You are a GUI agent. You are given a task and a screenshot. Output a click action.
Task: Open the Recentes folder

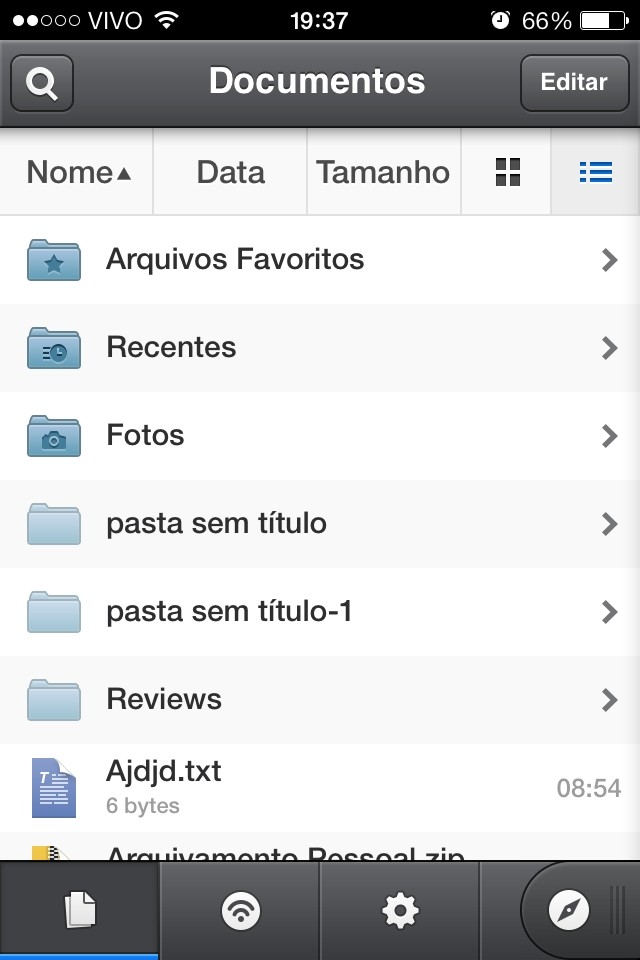(320, 348)
